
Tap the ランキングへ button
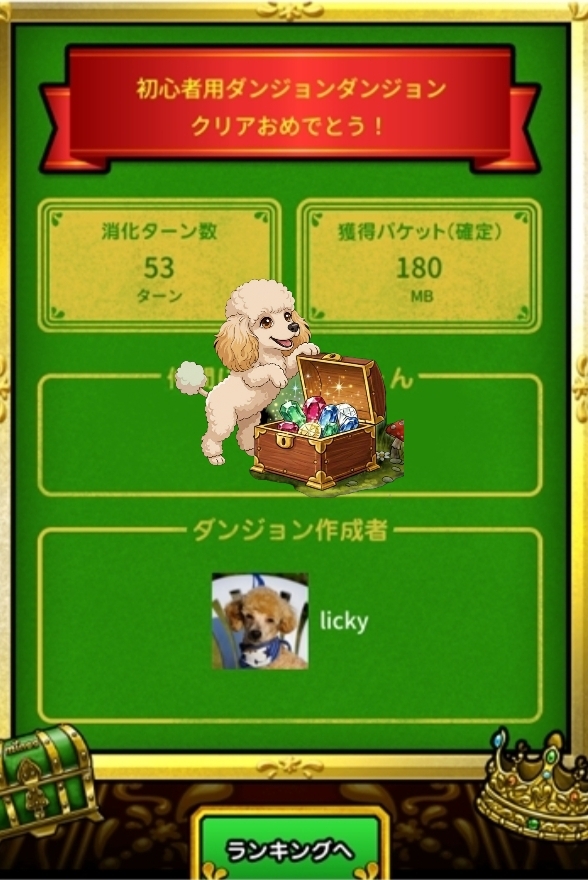290,846
